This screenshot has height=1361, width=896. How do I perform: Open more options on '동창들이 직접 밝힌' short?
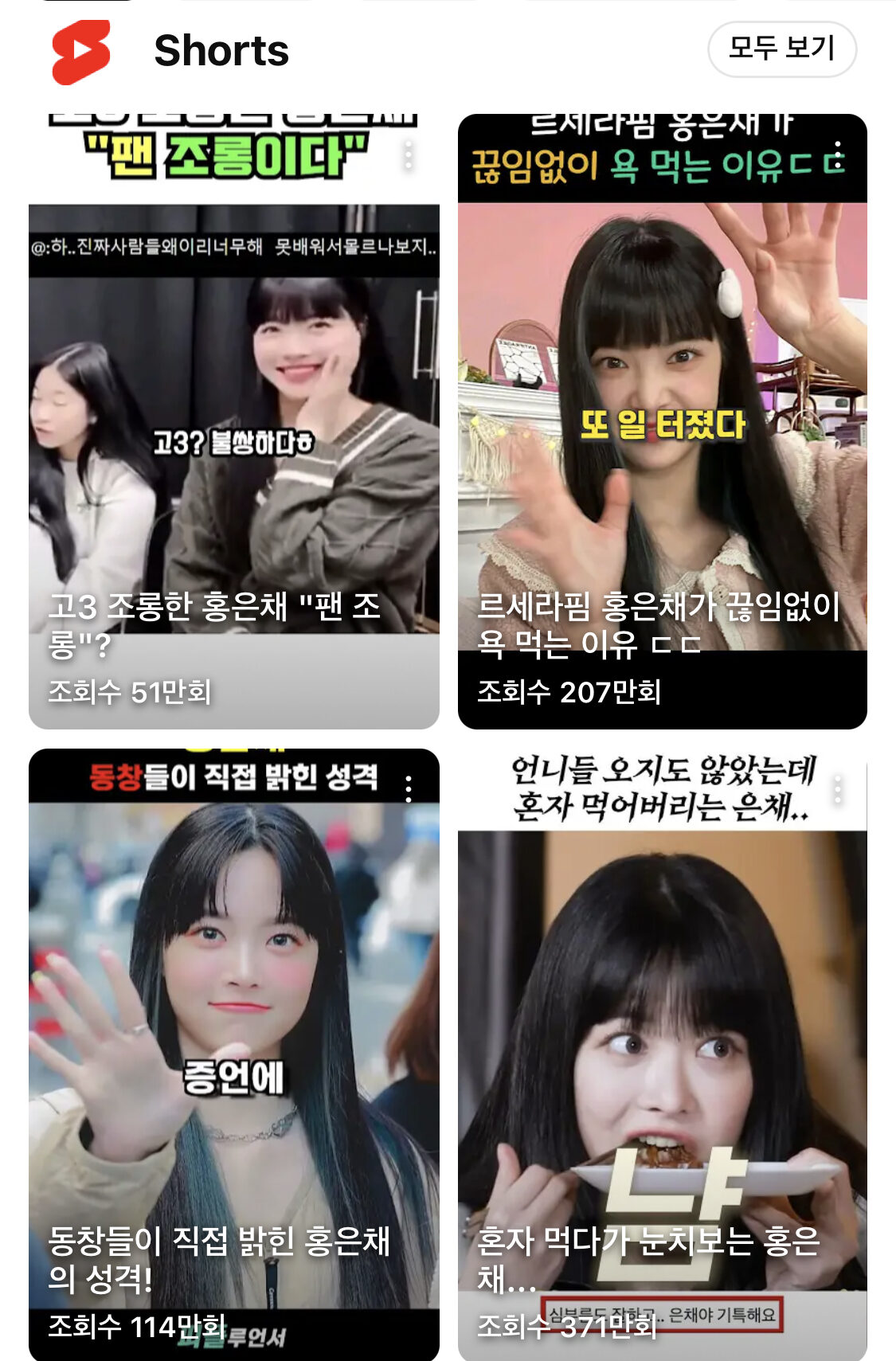(x=409, y=788)
